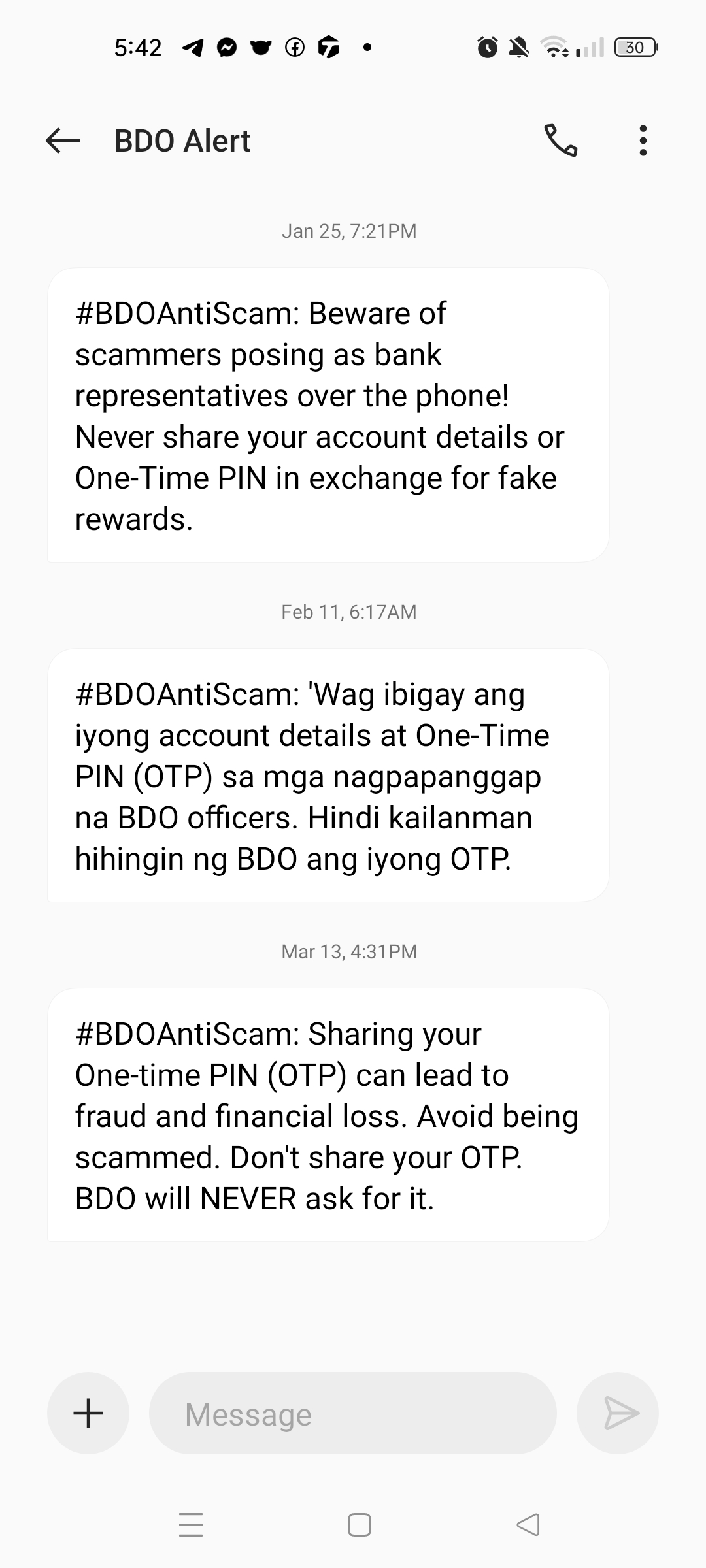Focus the Message text field
This screenshot has width=706, height=1568.
(x=353, y=1413)
